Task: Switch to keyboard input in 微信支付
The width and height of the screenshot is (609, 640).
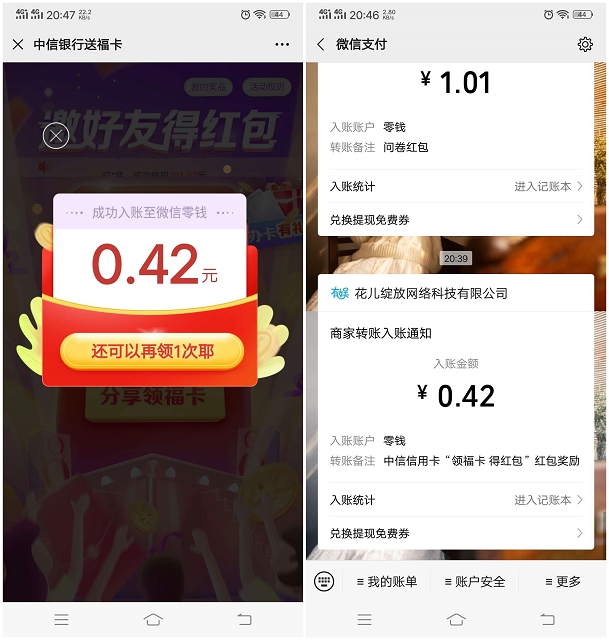Action: pyautogui.click(x=324, y=582)
